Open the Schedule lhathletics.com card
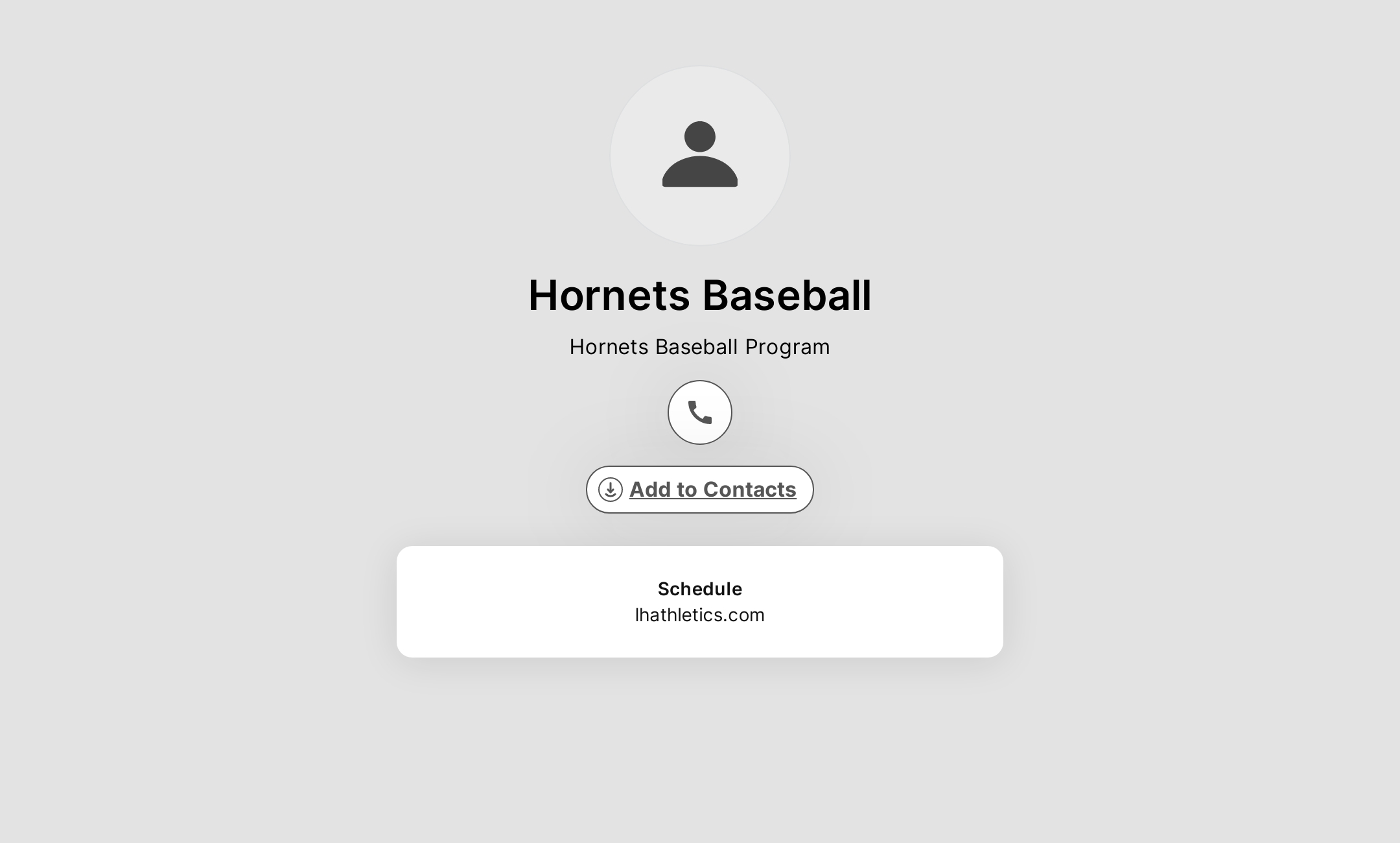 click(x=699, y=602)
